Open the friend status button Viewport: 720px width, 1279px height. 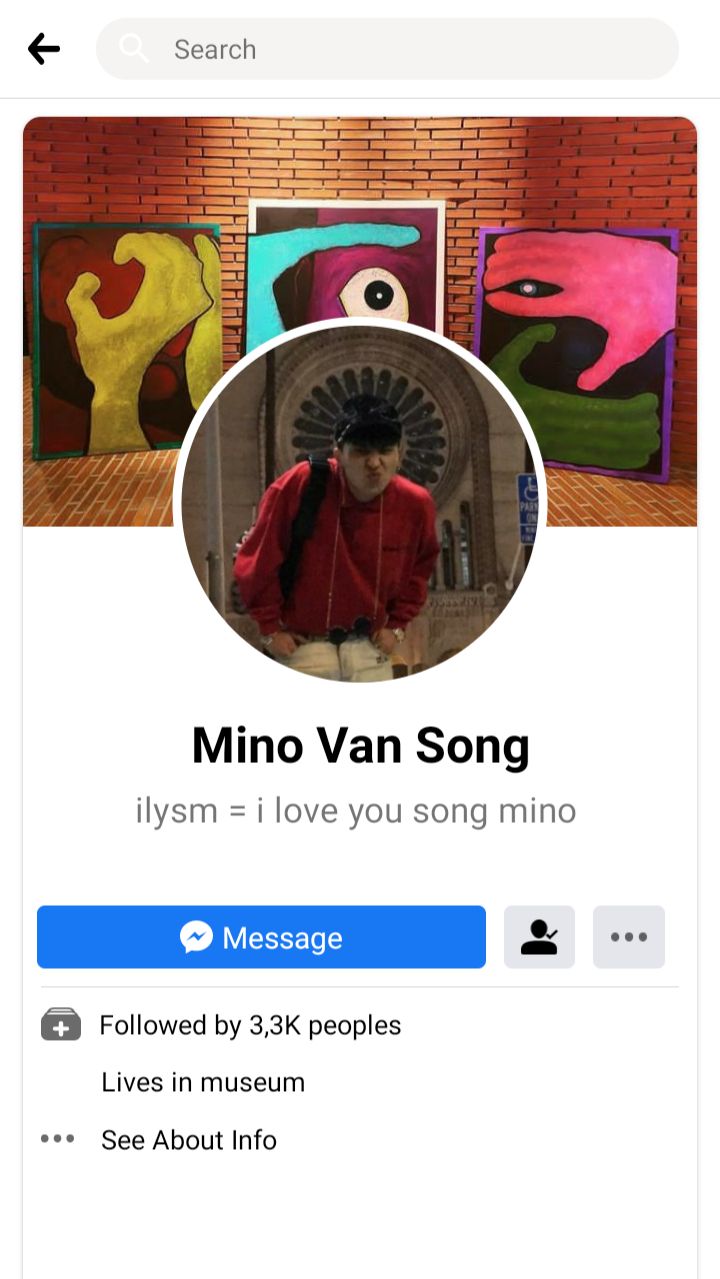pyautogui.click(x=539, y=937)
